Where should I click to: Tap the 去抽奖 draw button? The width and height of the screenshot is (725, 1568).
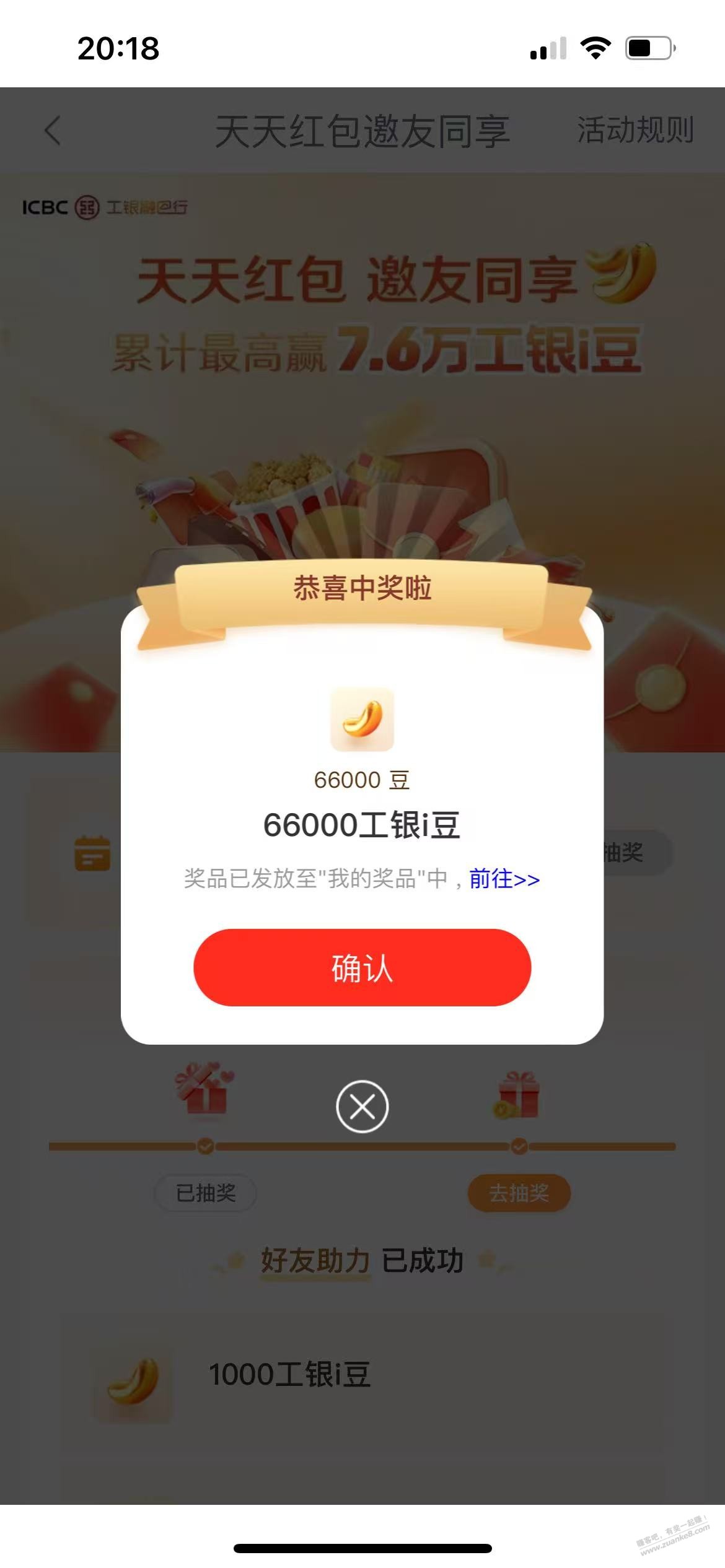(519, 1193)
